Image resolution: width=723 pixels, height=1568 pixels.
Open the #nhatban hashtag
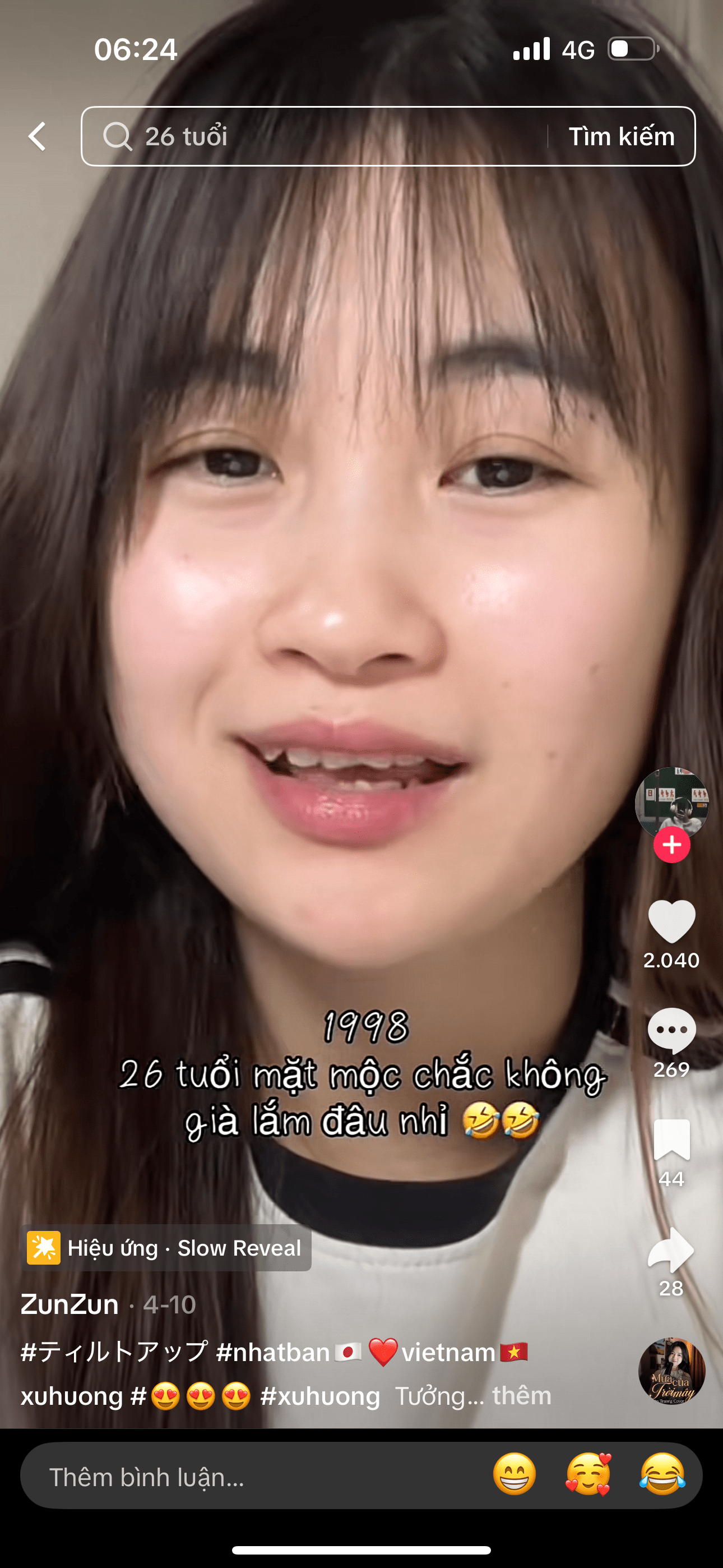[272, 1352]
